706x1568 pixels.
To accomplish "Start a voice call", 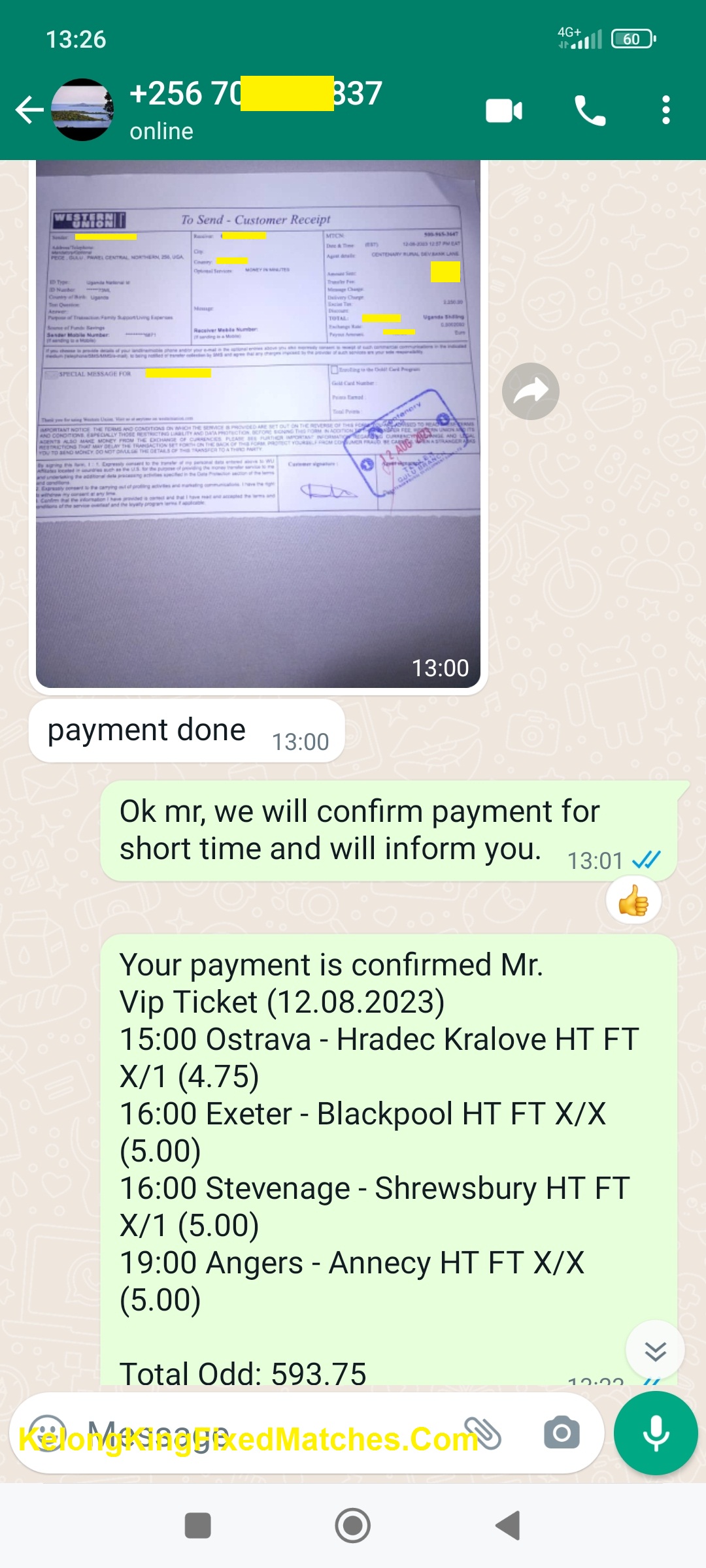I will (590, 110).
